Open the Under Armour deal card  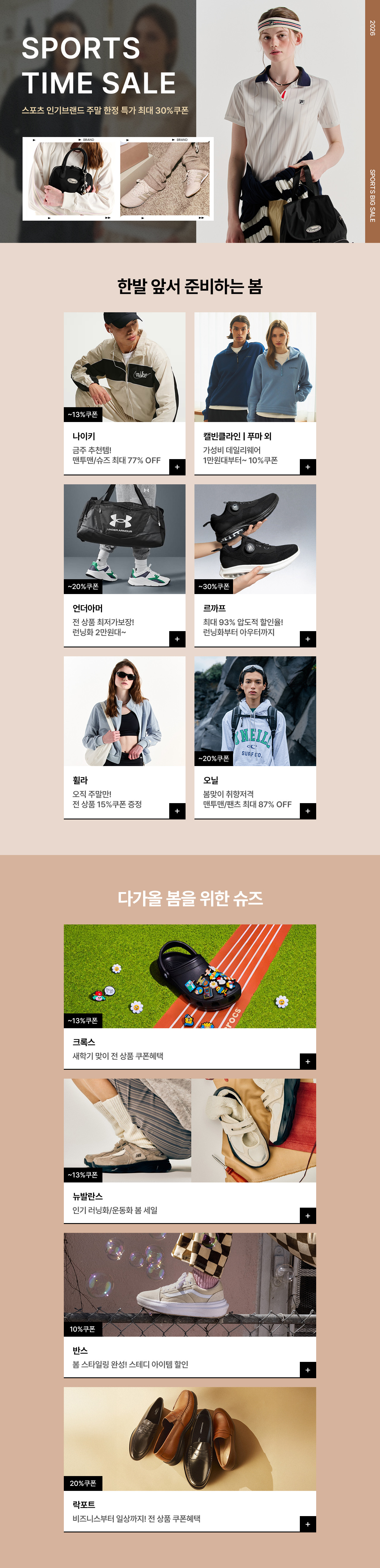(124, 565)
